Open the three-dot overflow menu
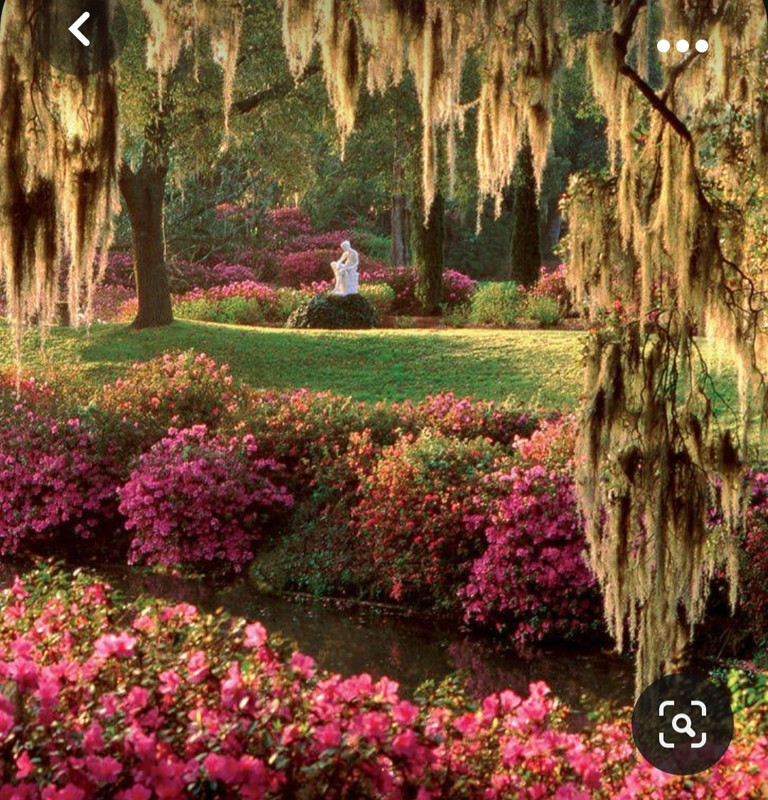 click(682, 46)
